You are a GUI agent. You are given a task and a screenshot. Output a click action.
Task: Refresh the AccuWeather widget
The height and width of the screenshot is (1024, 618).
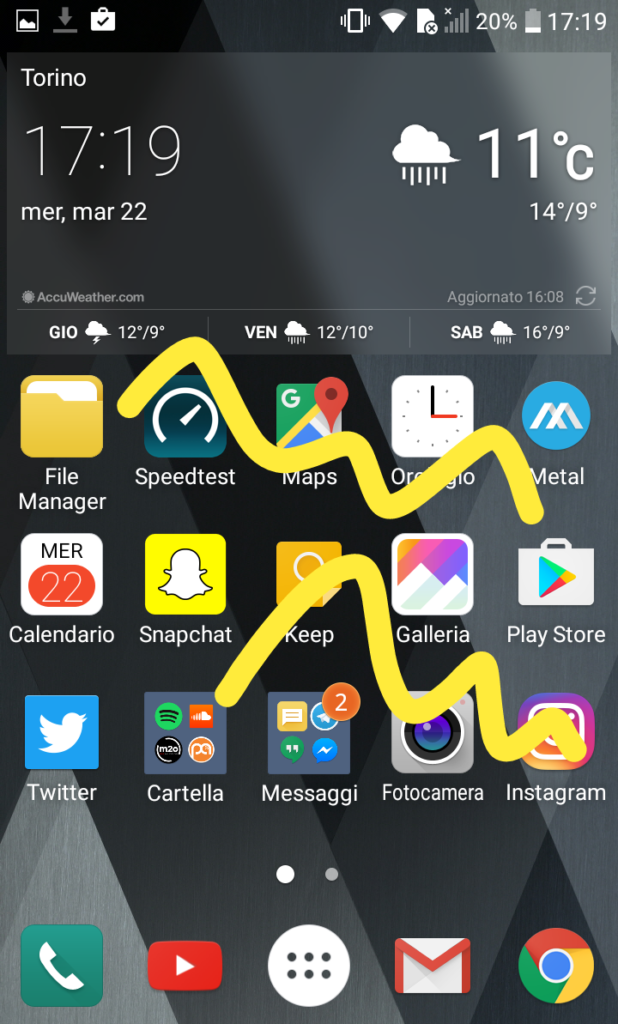coord(587,296)
